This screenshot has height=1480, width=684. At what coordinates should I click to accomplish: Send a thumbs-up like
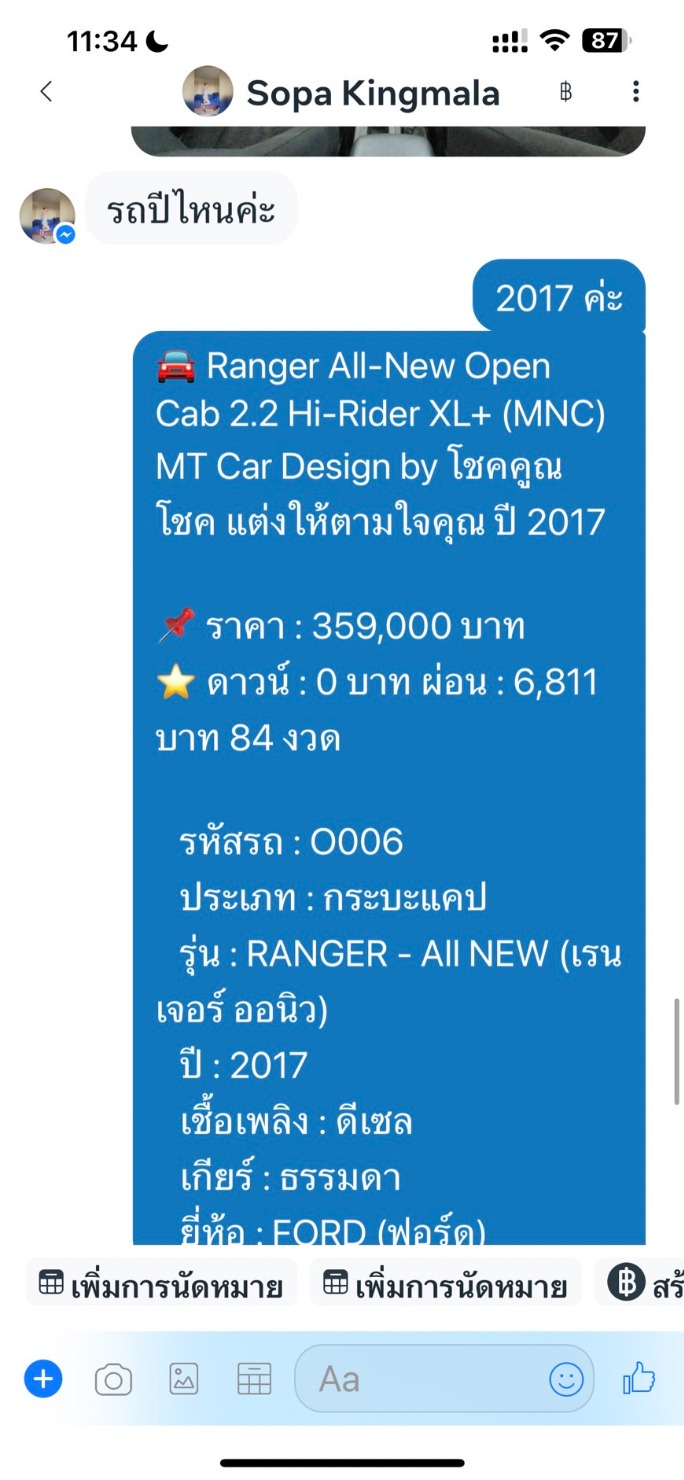coord(639,1380)
